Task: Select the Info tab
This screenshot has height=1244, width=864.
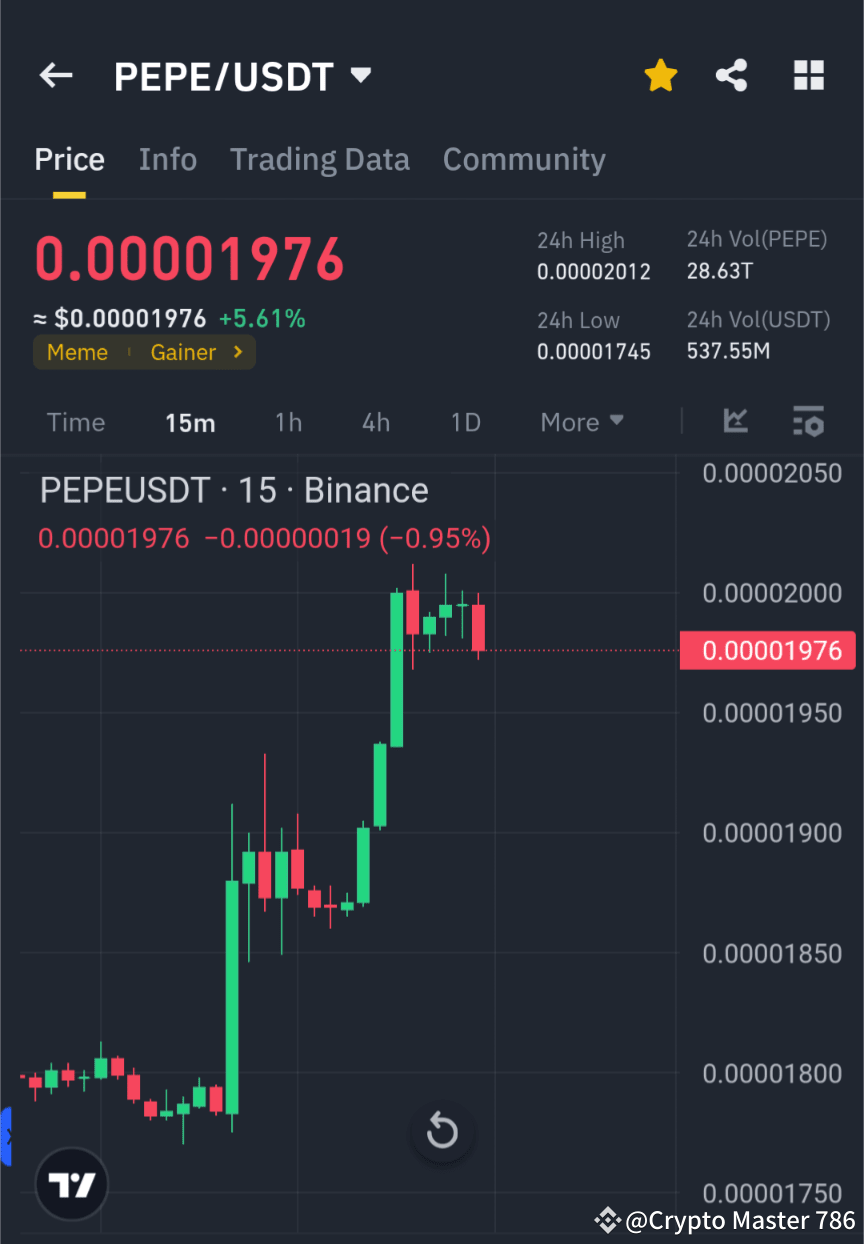Action: [x=167, y=159]
